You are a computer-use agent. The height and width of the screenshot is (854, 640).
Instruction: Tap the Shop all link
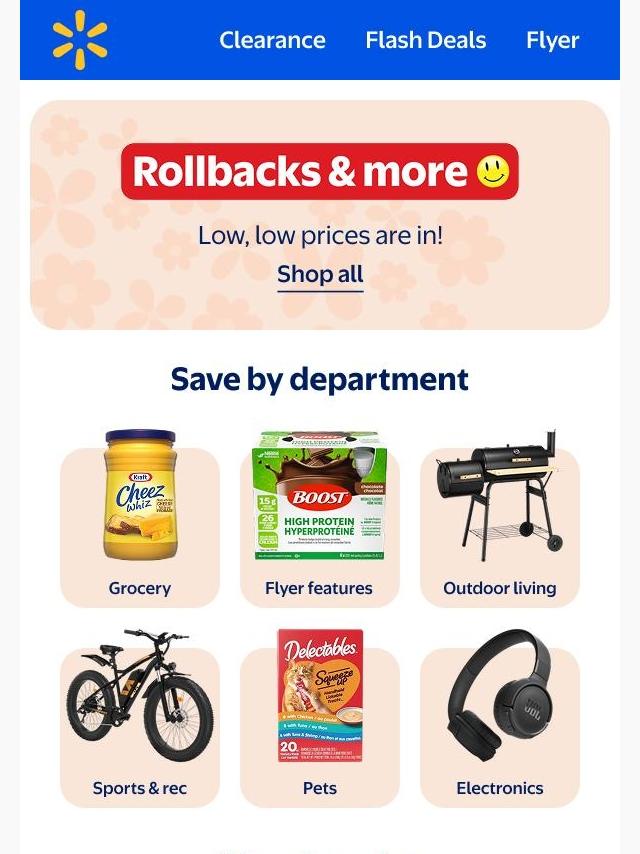pyautogui.click(x=320, y=274)
